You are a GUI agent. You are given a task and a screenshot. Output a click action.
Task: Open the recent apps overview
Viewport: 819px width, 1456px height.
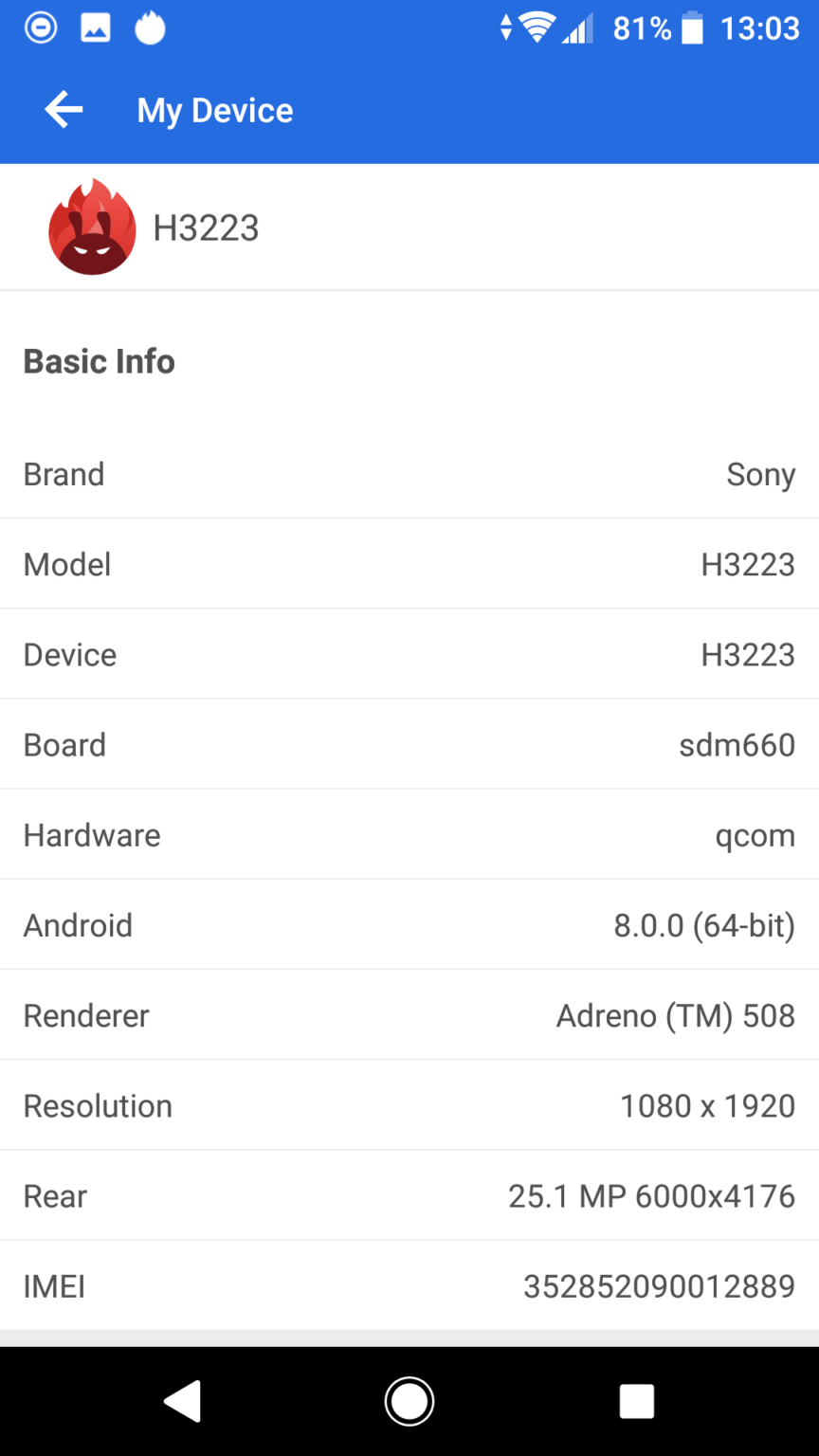636,1401
